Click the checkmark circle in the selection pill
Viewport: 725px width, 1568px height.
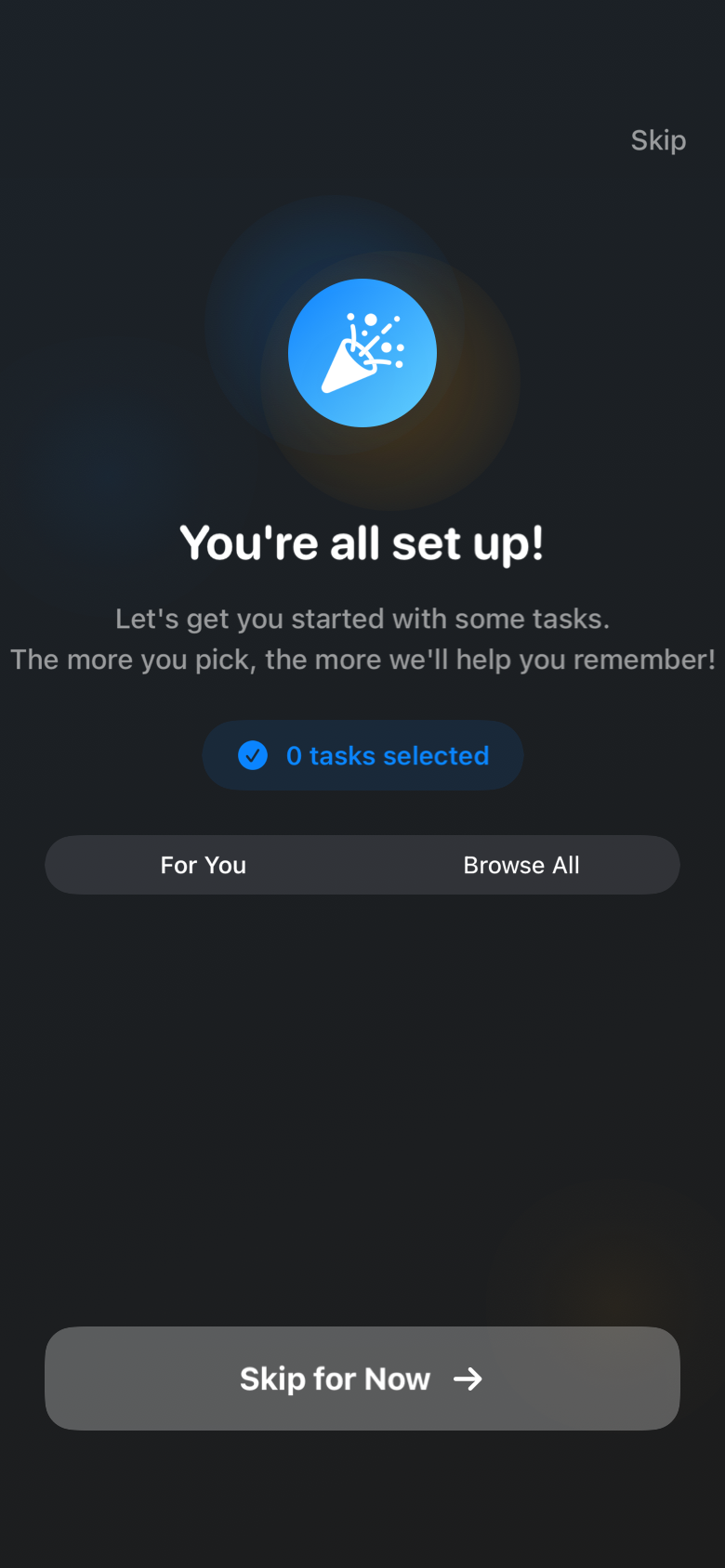(x=251, y=755)
